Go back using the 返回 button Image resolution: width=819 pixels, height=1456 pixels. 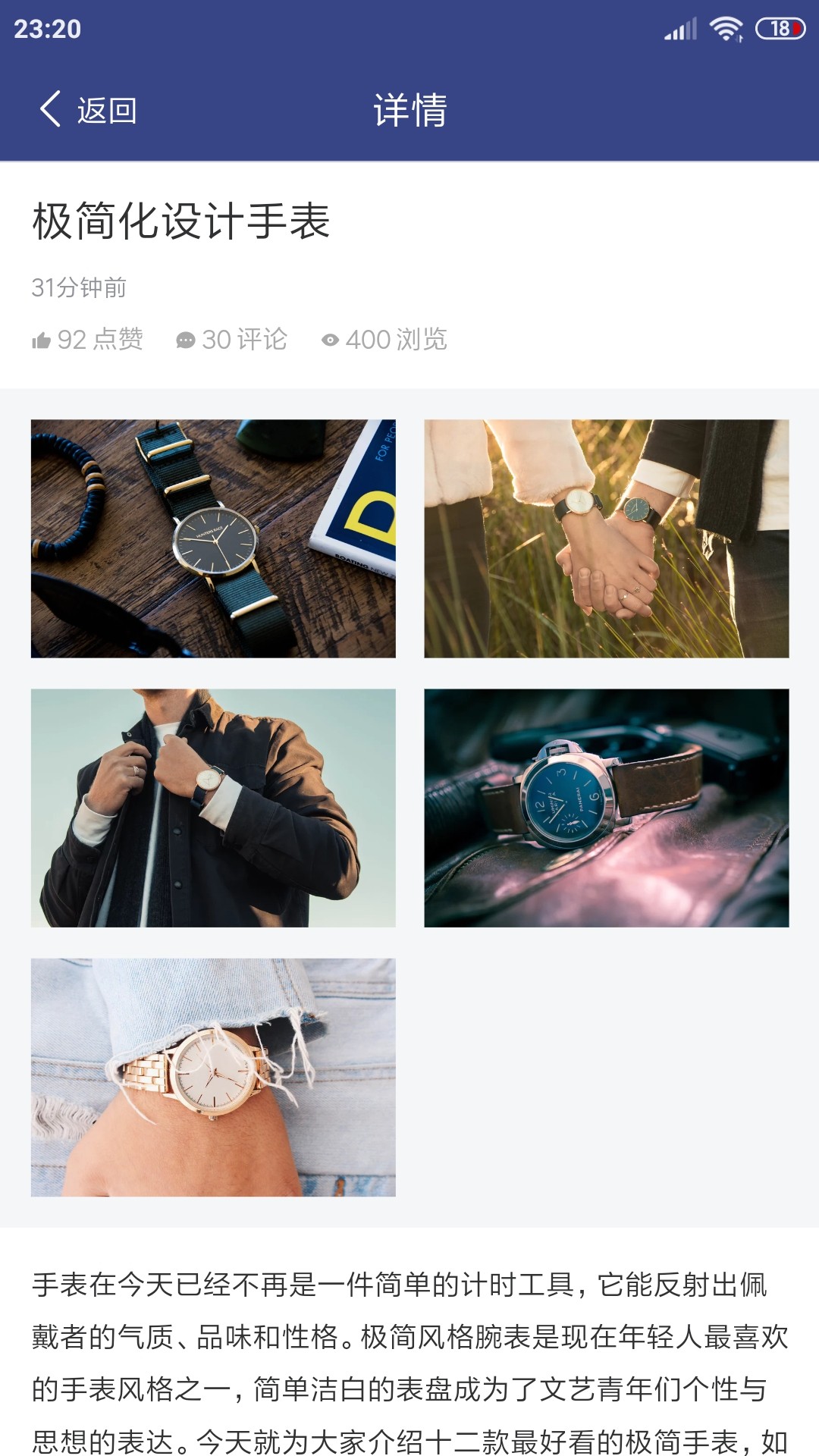point(88,110)
